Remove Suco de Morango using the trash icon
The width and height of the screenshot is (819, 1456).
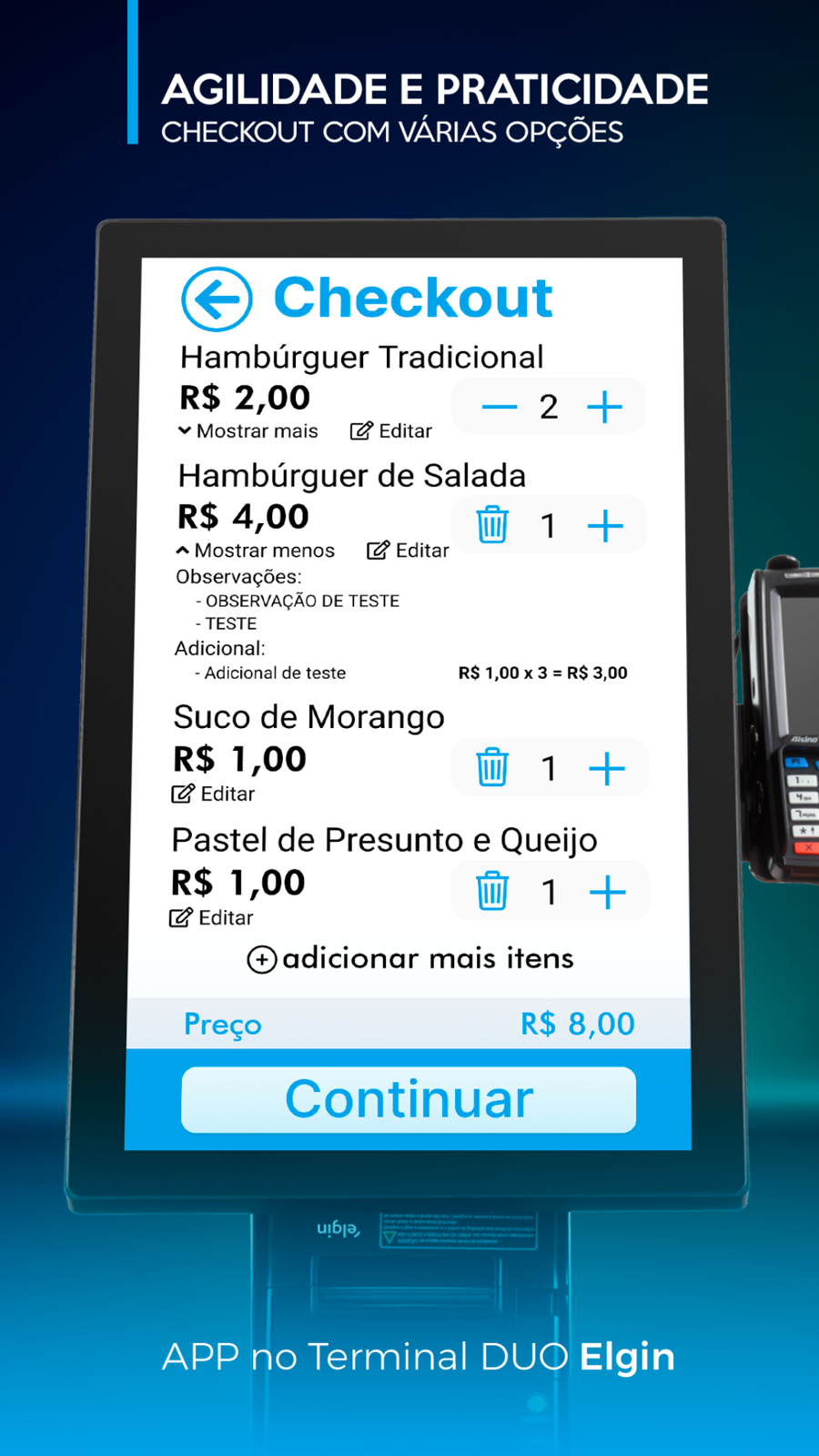tap(491, 767)
